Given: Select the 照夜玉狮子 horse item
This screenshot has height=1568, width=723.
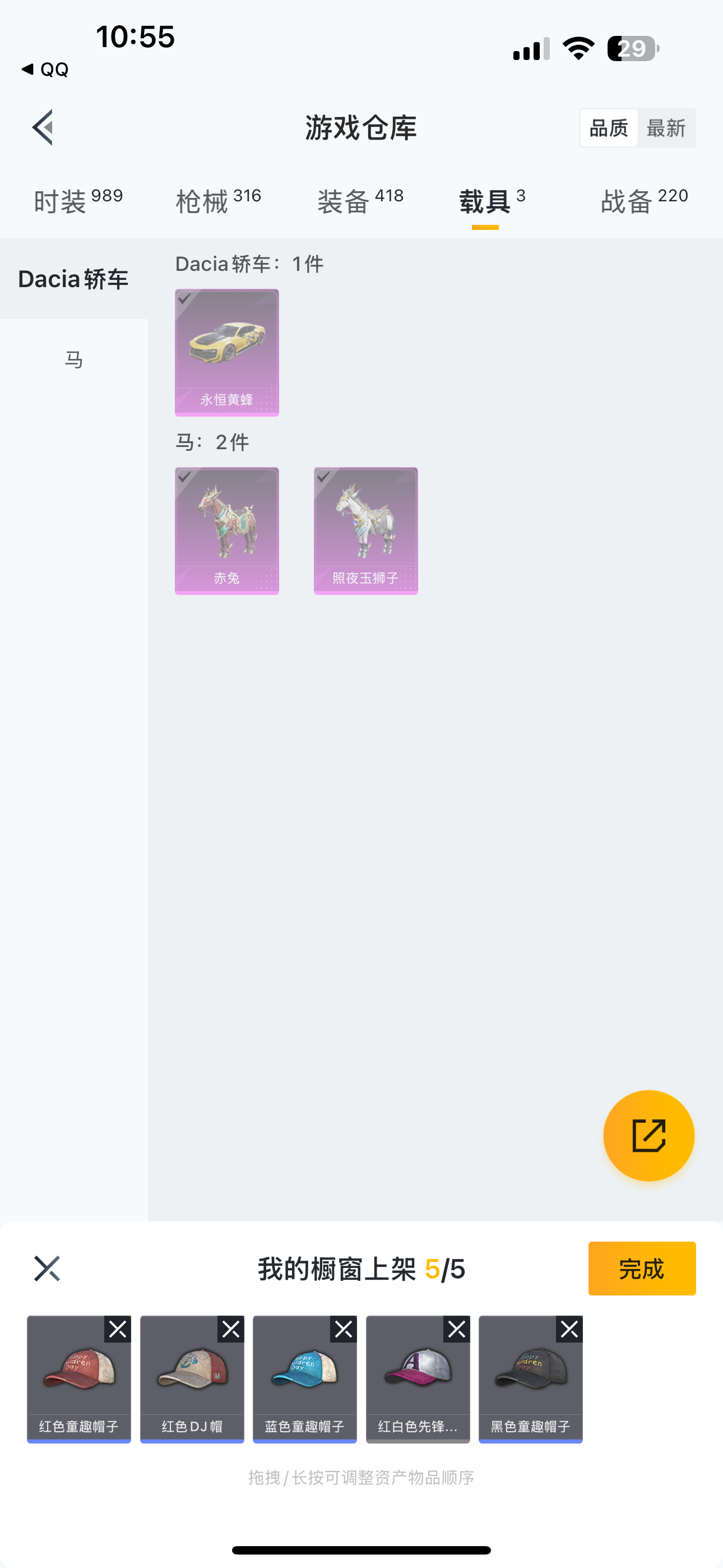Looking at the screenshot, I should coord(366,531).
